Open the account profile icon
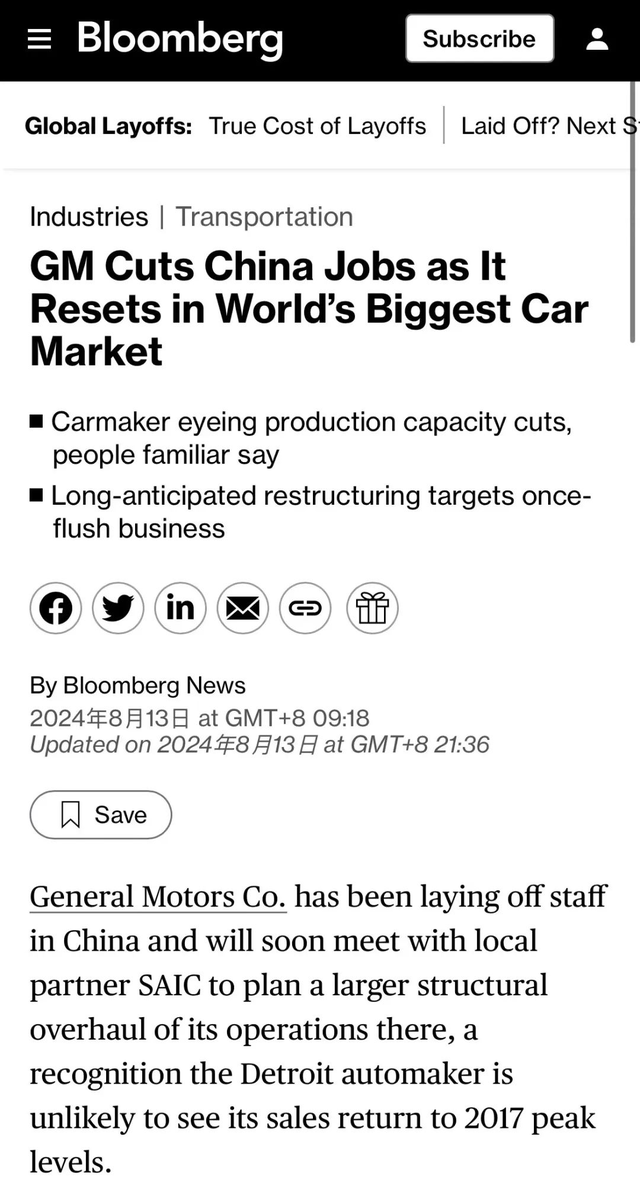640x1202 pixels. 597,39
